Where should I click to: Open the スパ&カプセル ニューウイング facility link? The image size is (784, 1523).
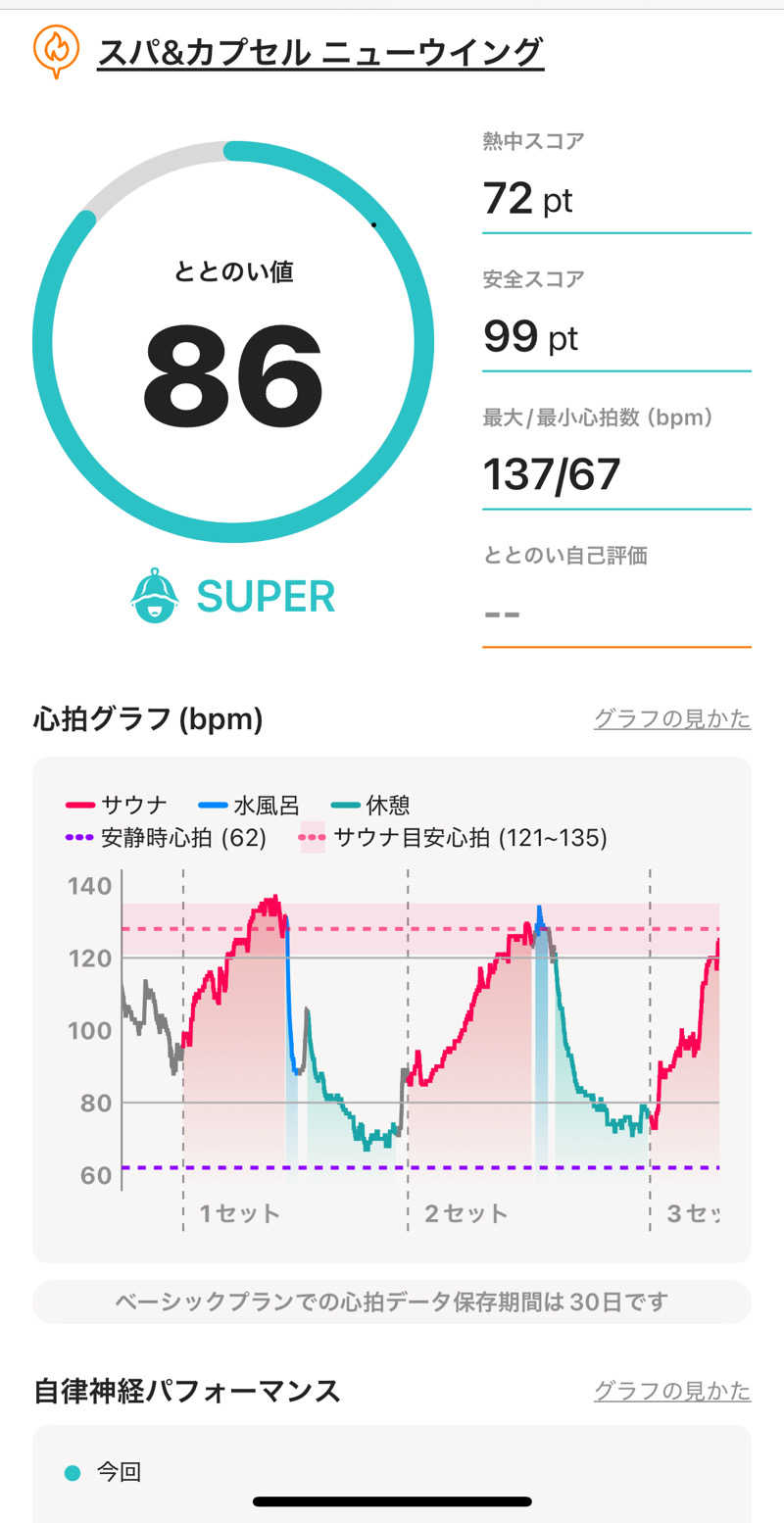point(320,50)
